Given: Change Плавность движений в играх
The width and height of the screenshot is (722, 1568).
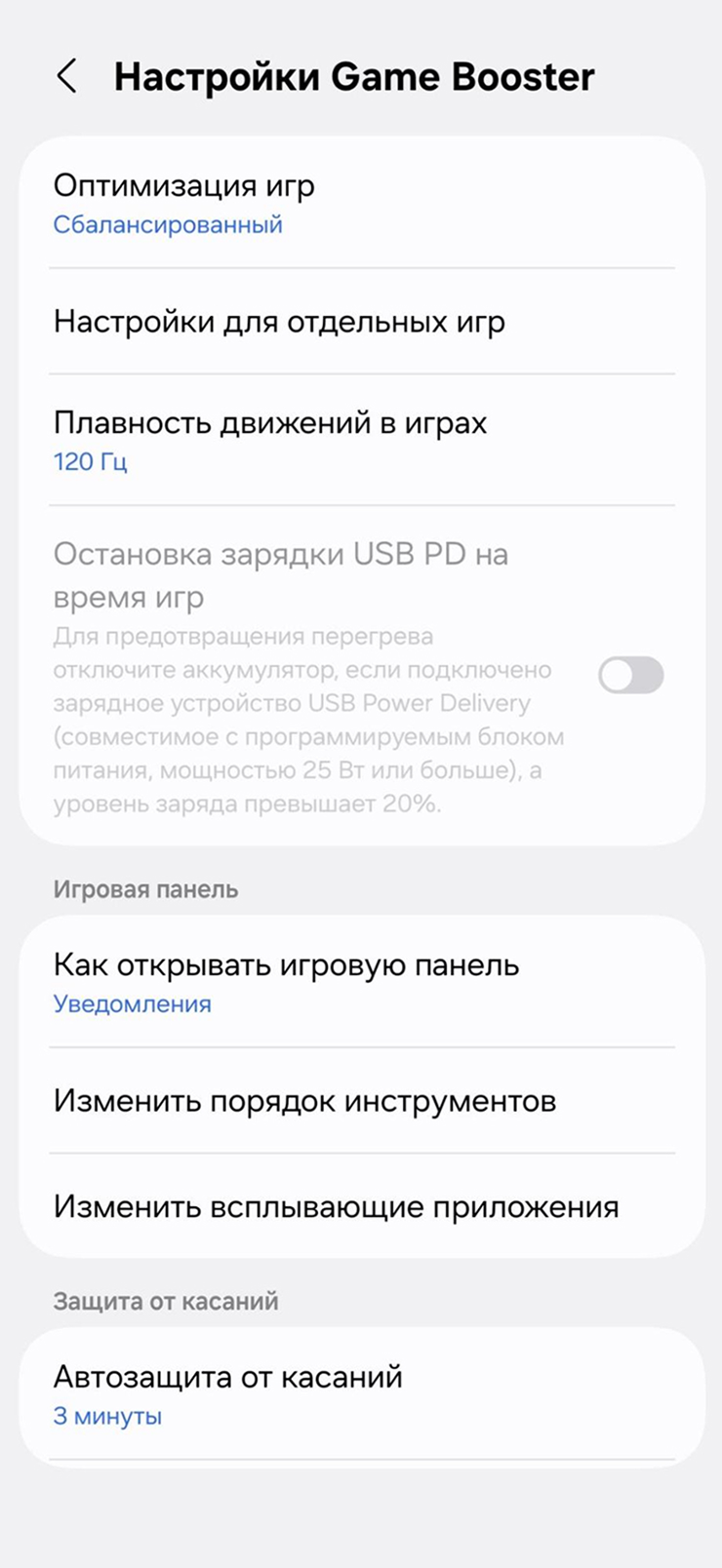Looking at the screenshot, I should coord(361,440).
